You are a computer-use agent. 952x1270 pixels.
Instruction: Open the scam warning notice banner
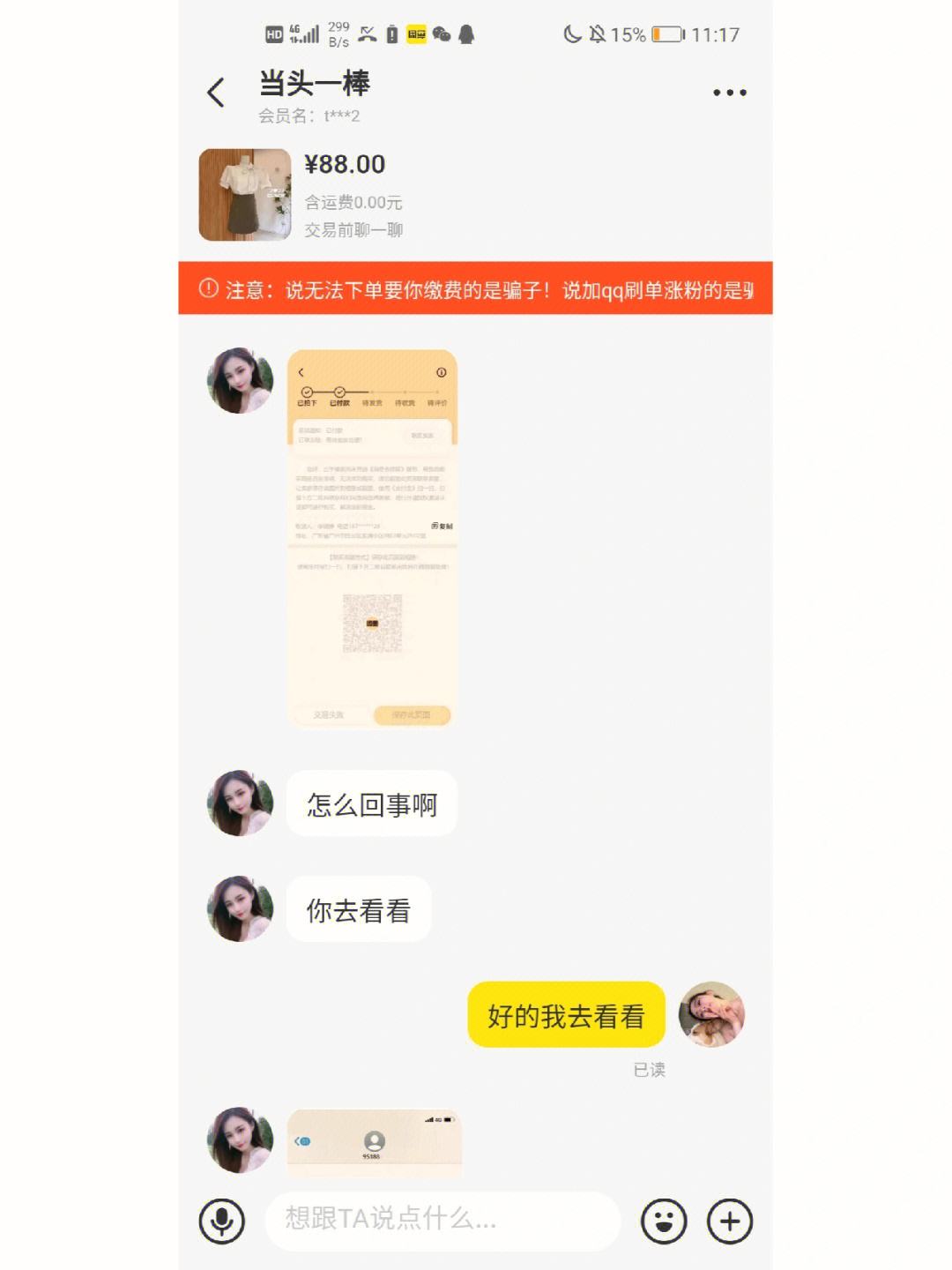(x=476, y=288)
